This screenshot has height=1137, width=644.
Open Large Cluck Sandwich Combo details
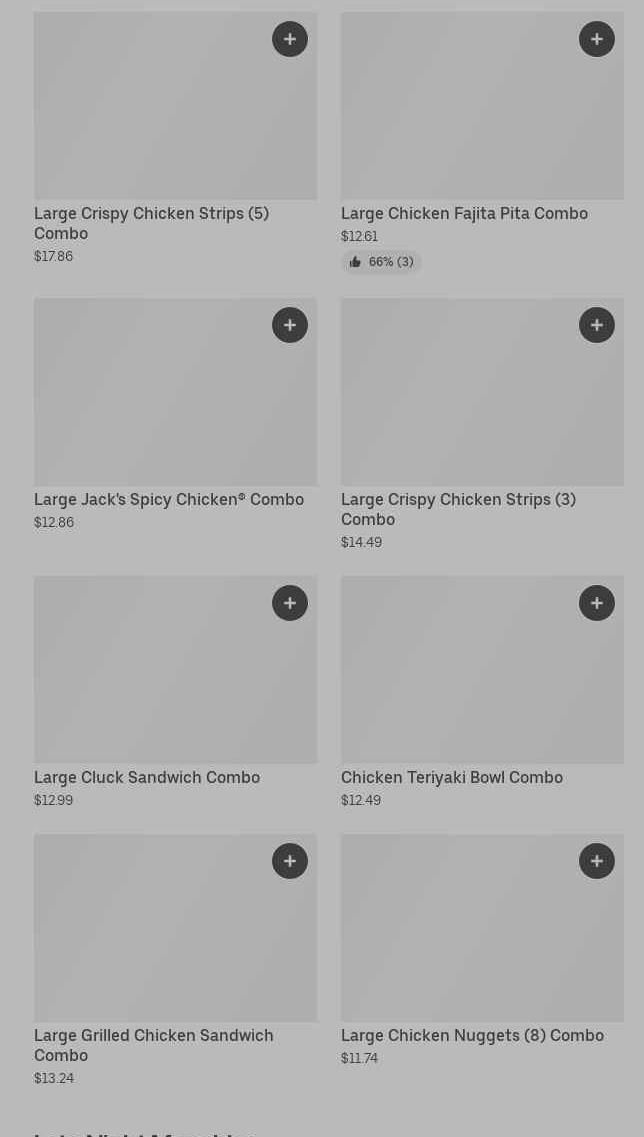click(x=147, y=778)
